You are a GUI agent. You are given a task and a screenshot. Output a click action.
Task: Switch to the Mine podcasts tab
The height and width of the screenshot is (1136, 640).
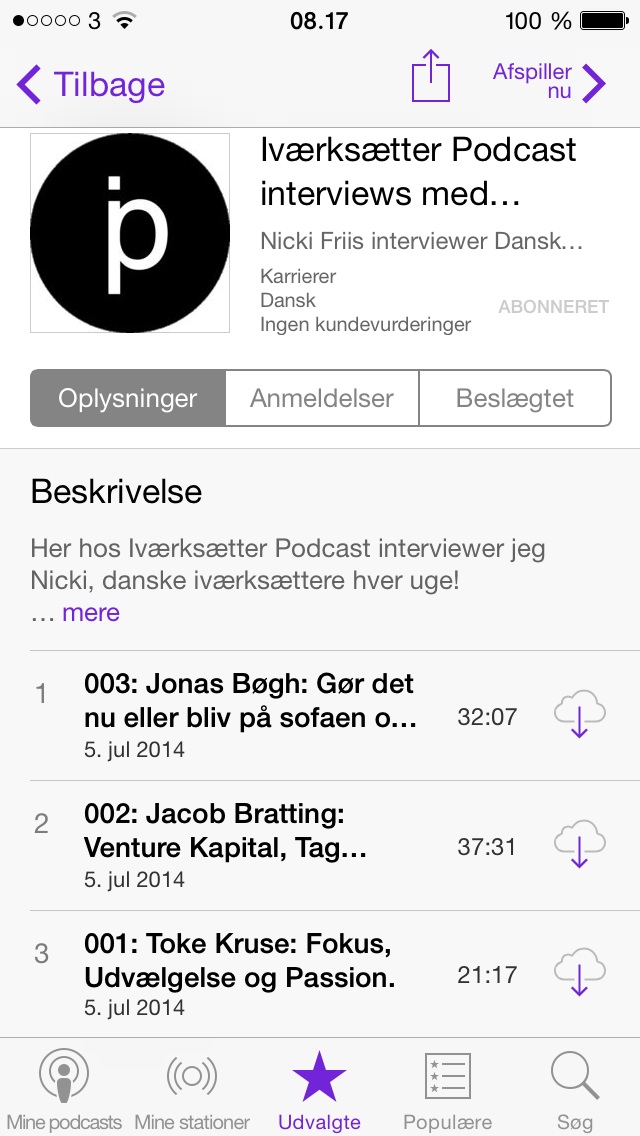click(64, 1089)
